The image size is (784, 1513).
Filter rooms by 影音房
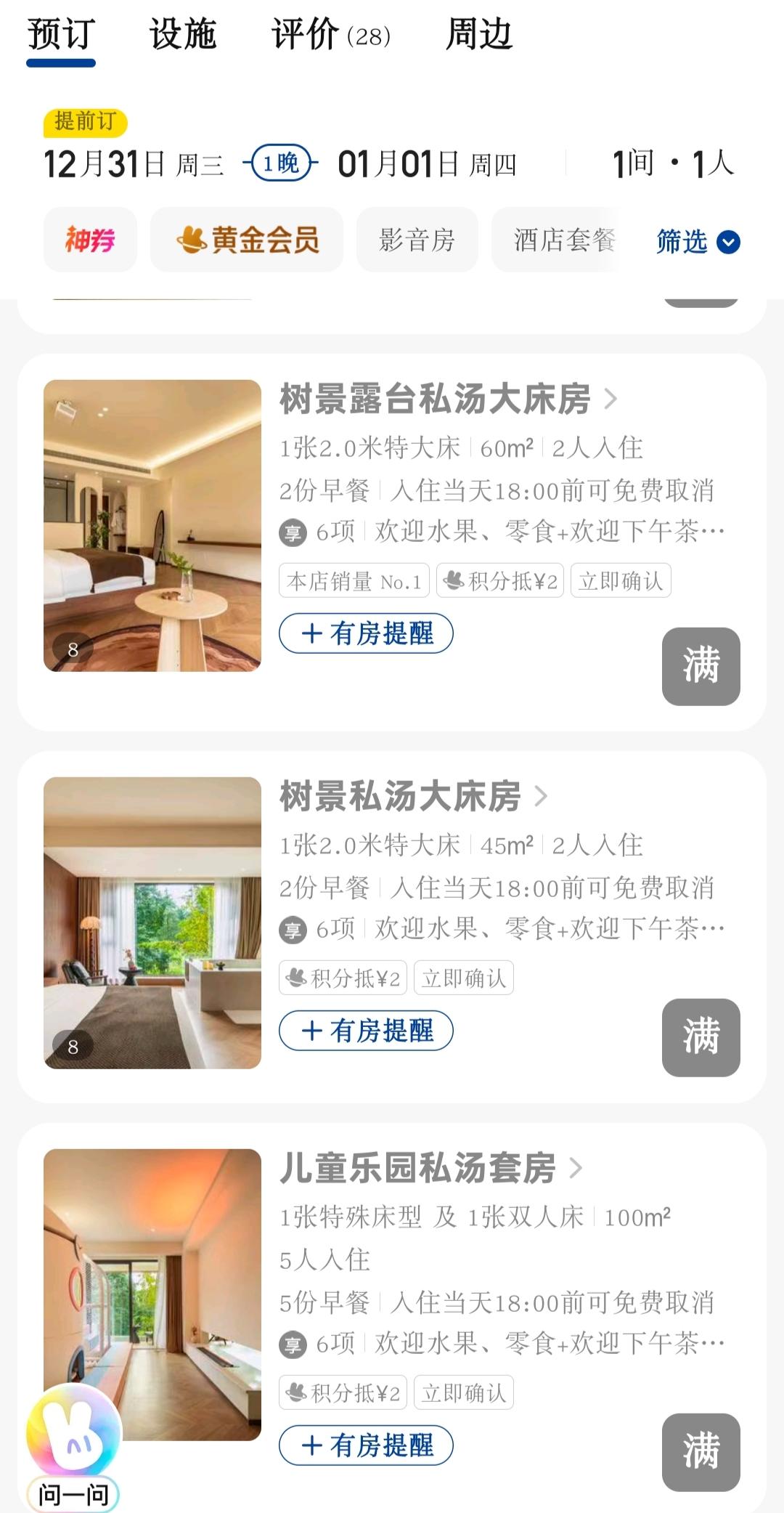(x=417, y=240)
